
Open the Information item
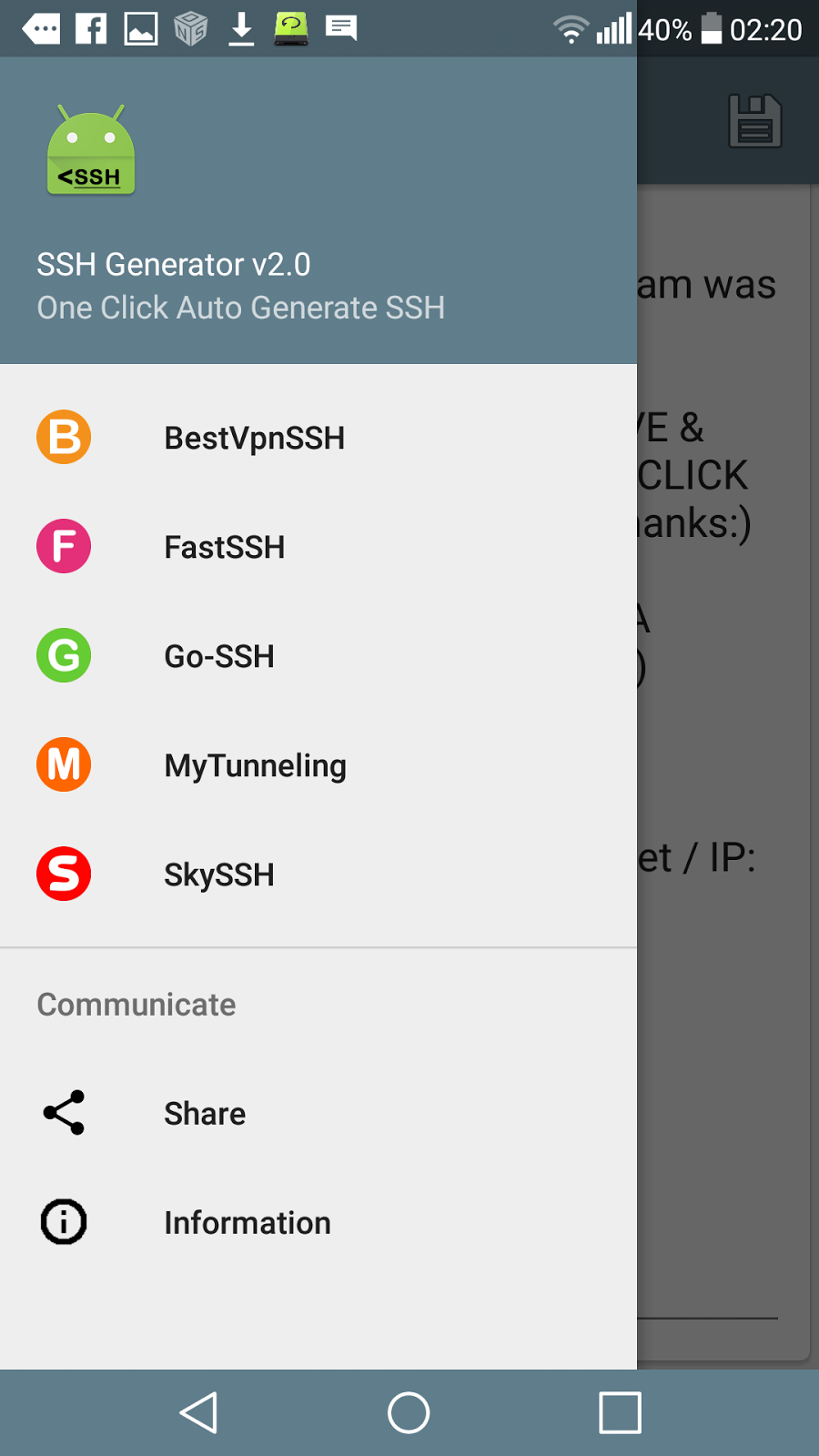pos(318,1222)
